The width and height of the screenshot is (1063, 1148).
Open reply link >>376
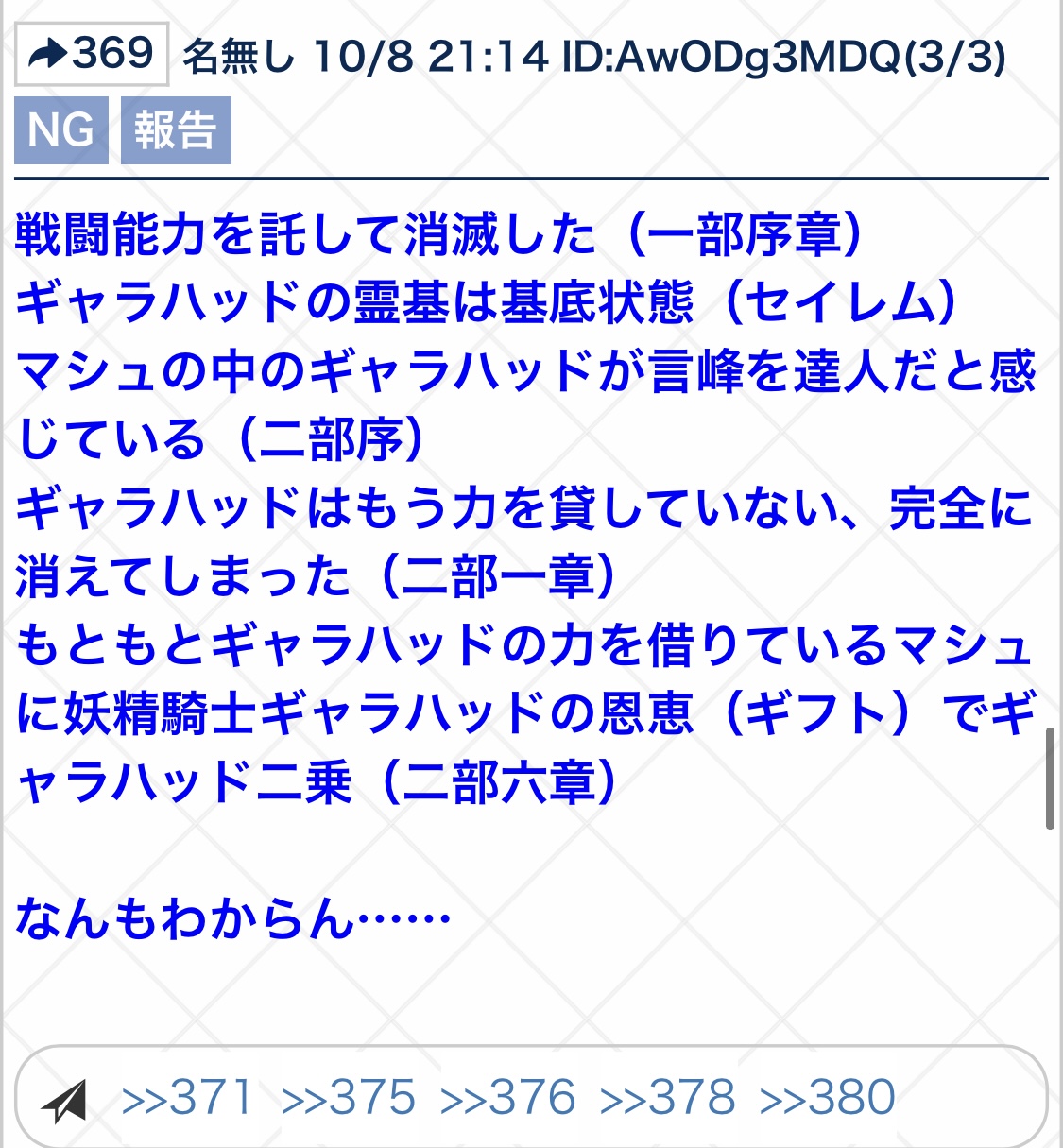pos(508,1098)
